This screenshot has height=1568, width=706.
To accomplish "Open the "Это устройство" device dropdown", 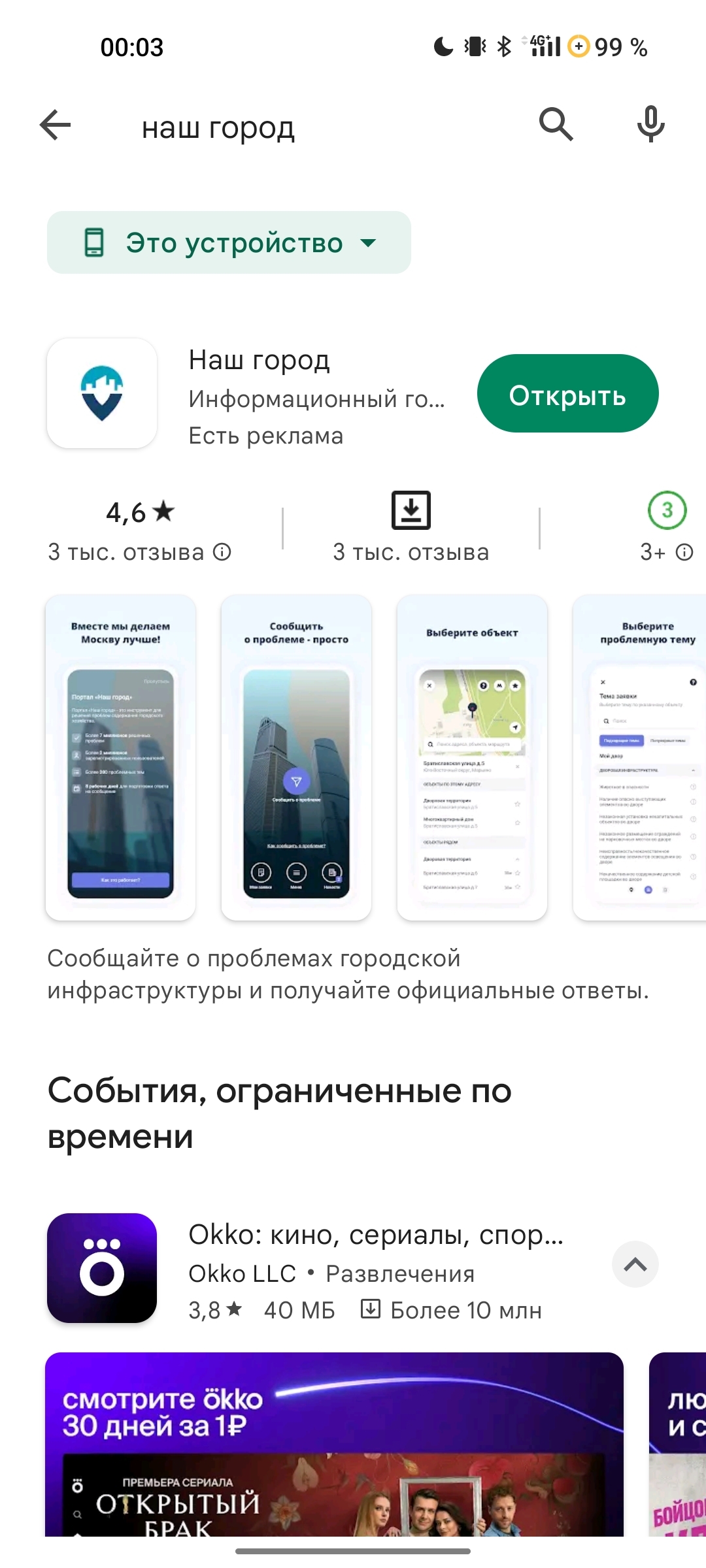I will click(x=229, y=242).
